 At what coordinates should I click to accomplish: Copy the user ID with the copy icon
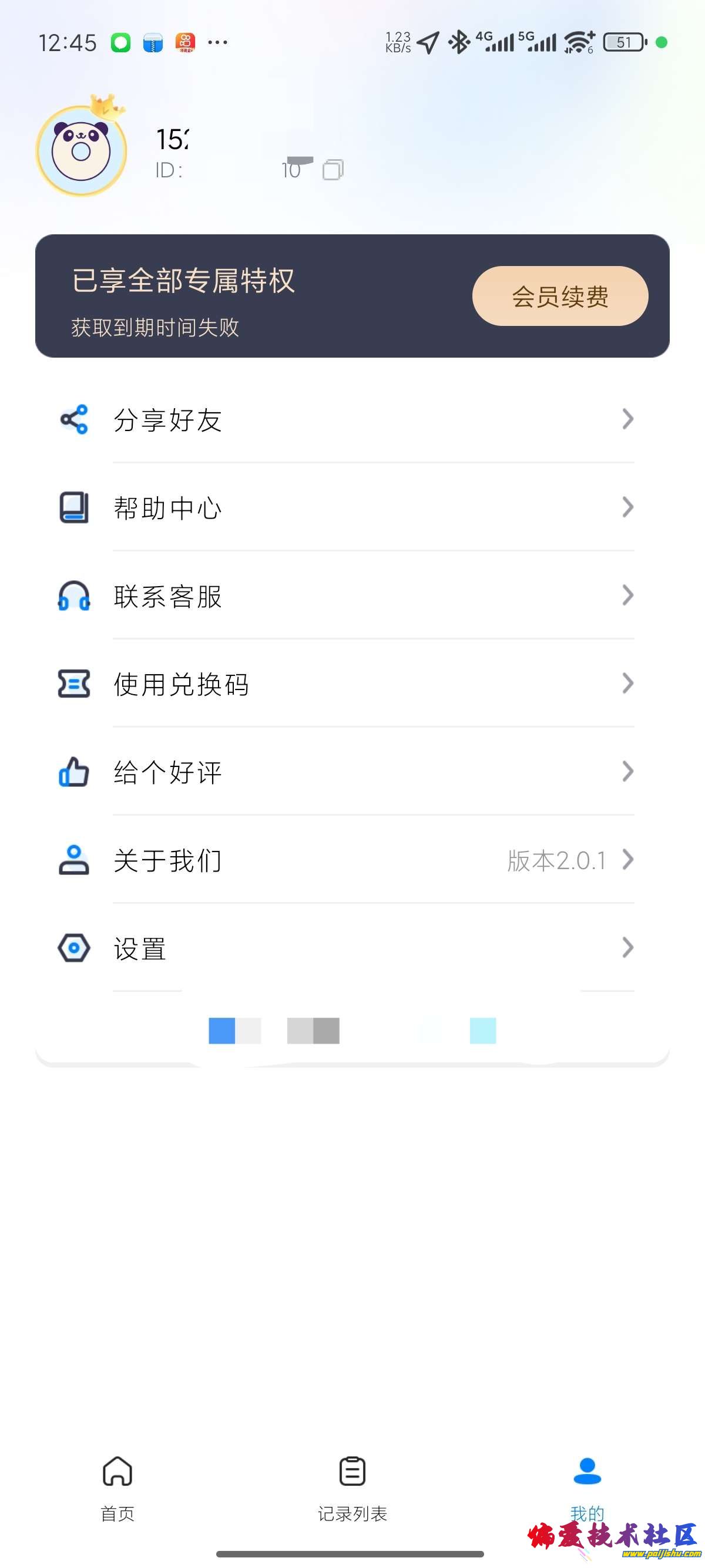click(x=333, y=170)
